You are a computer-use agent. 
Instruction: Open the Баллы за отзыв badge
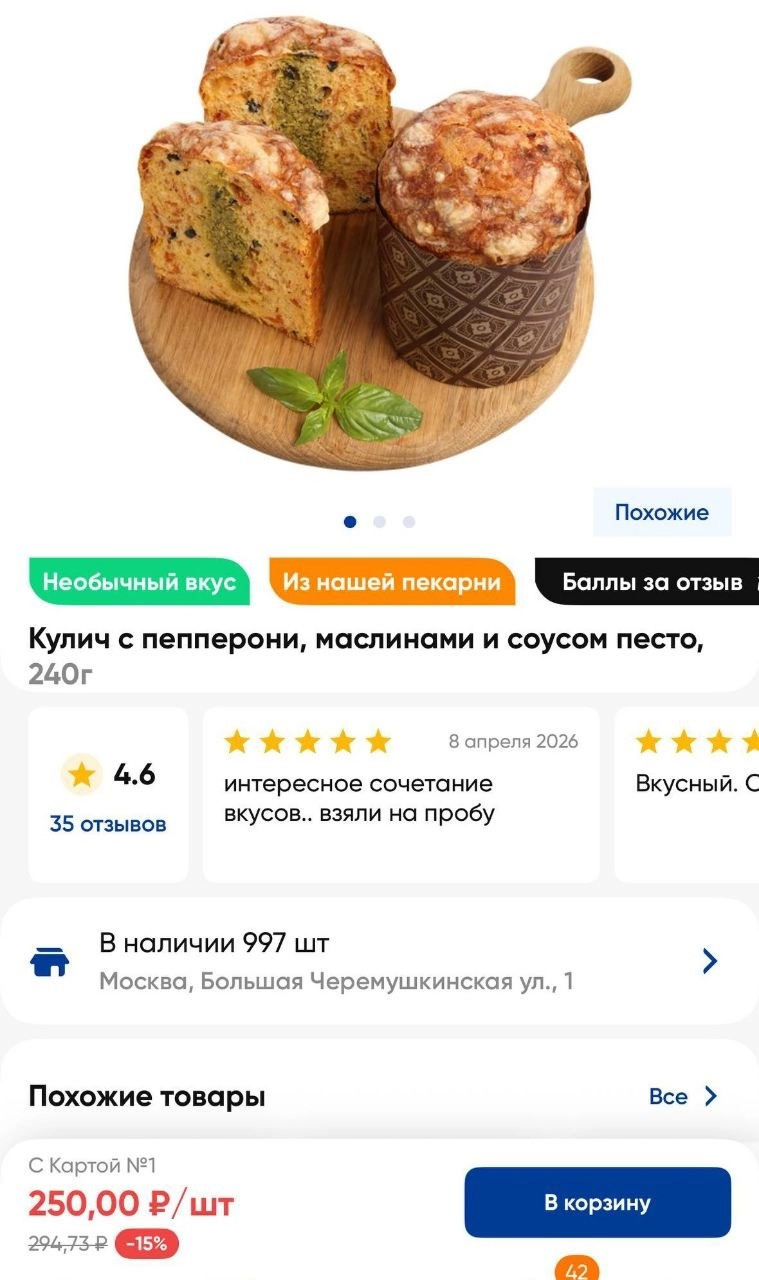point(650,582)
